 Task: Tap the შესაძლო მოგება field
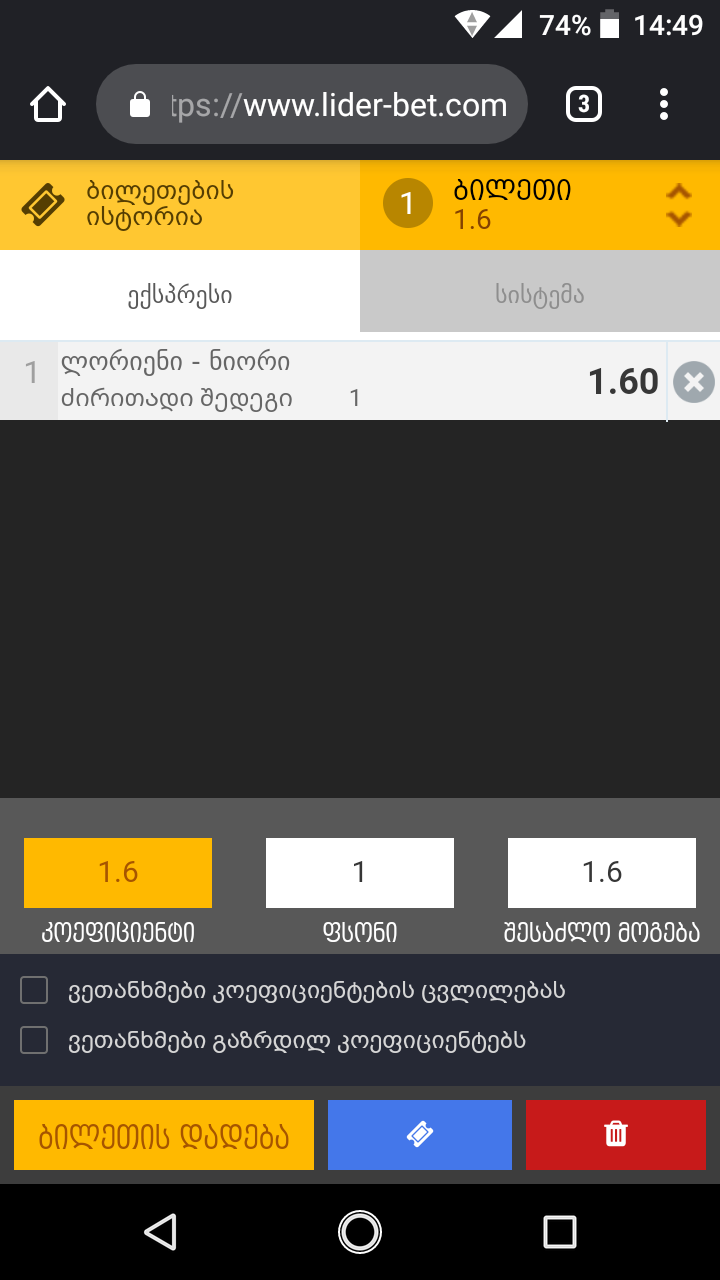(x=602, y=872)
